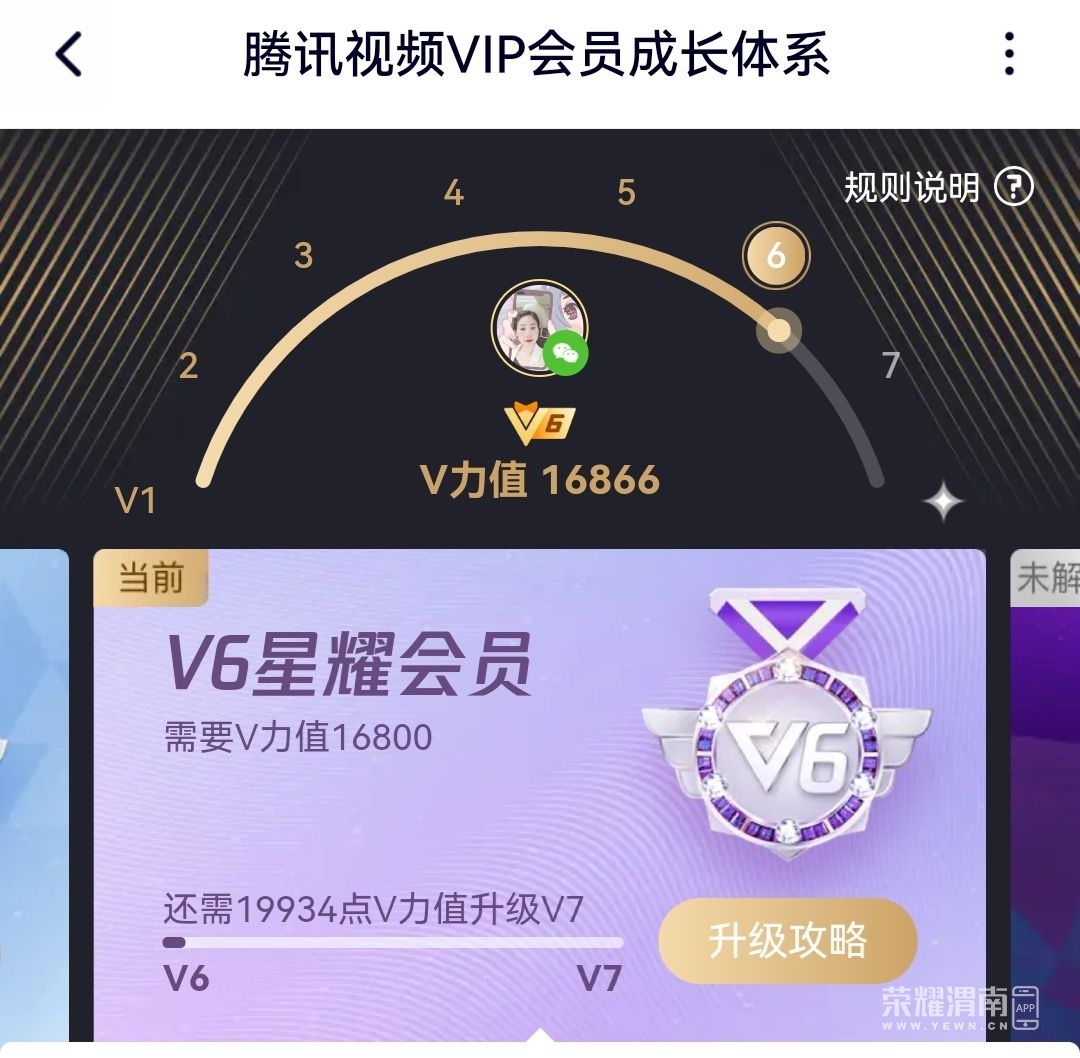
Task: Tap the 升级攻略 upgrade guide button
Action: (787, 941)
